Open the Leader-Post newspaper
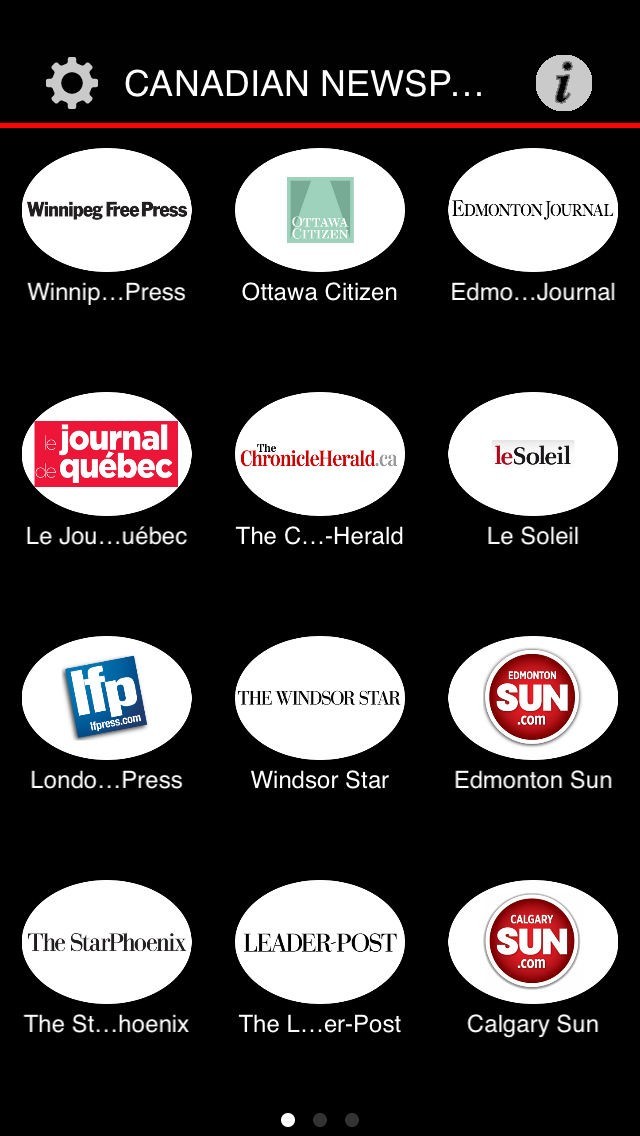640x1136 pixels. pyautogui.click(x=320, y=942)
